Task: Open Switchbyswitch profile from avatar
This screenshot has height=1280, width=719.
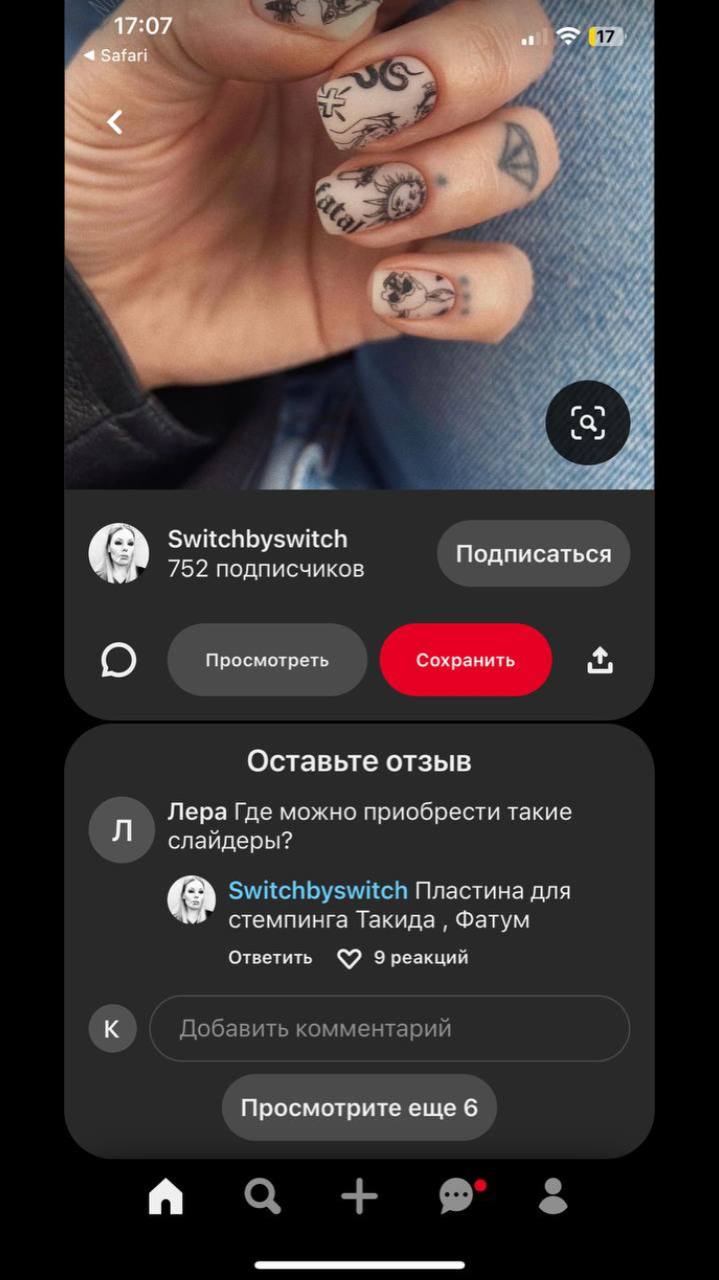Action: point(119,553)
